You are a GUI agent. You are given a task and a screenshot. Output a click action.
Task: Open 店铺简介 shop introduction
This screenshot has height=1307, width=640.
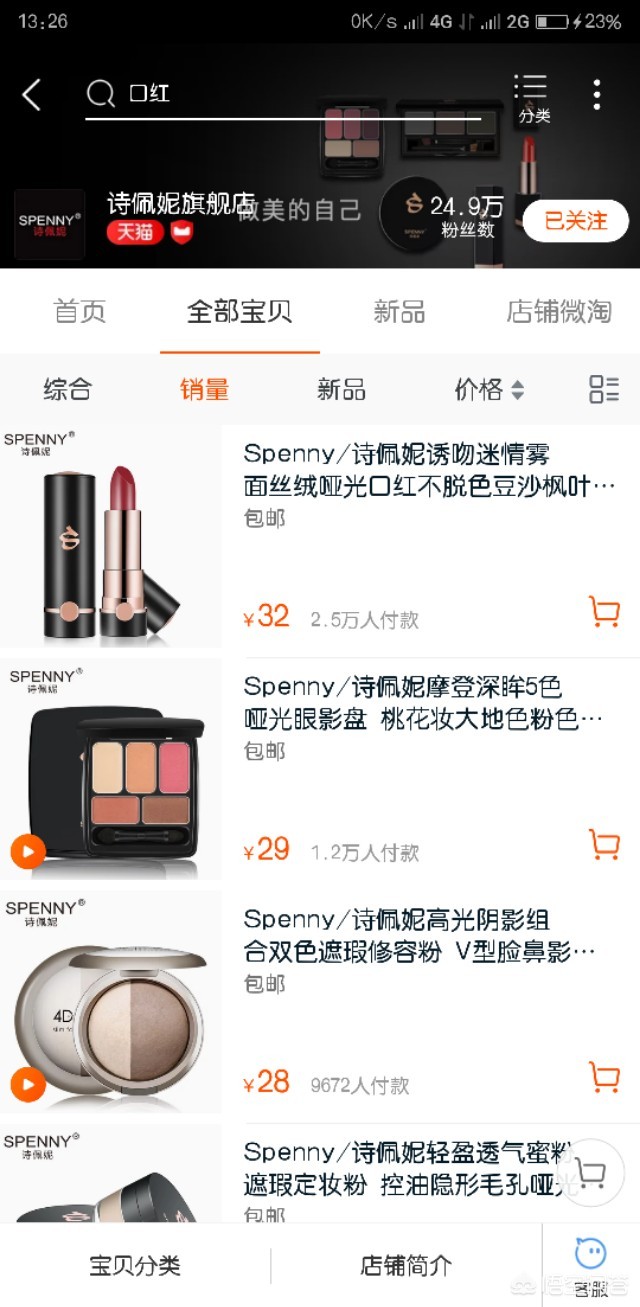click(406, 1265)
